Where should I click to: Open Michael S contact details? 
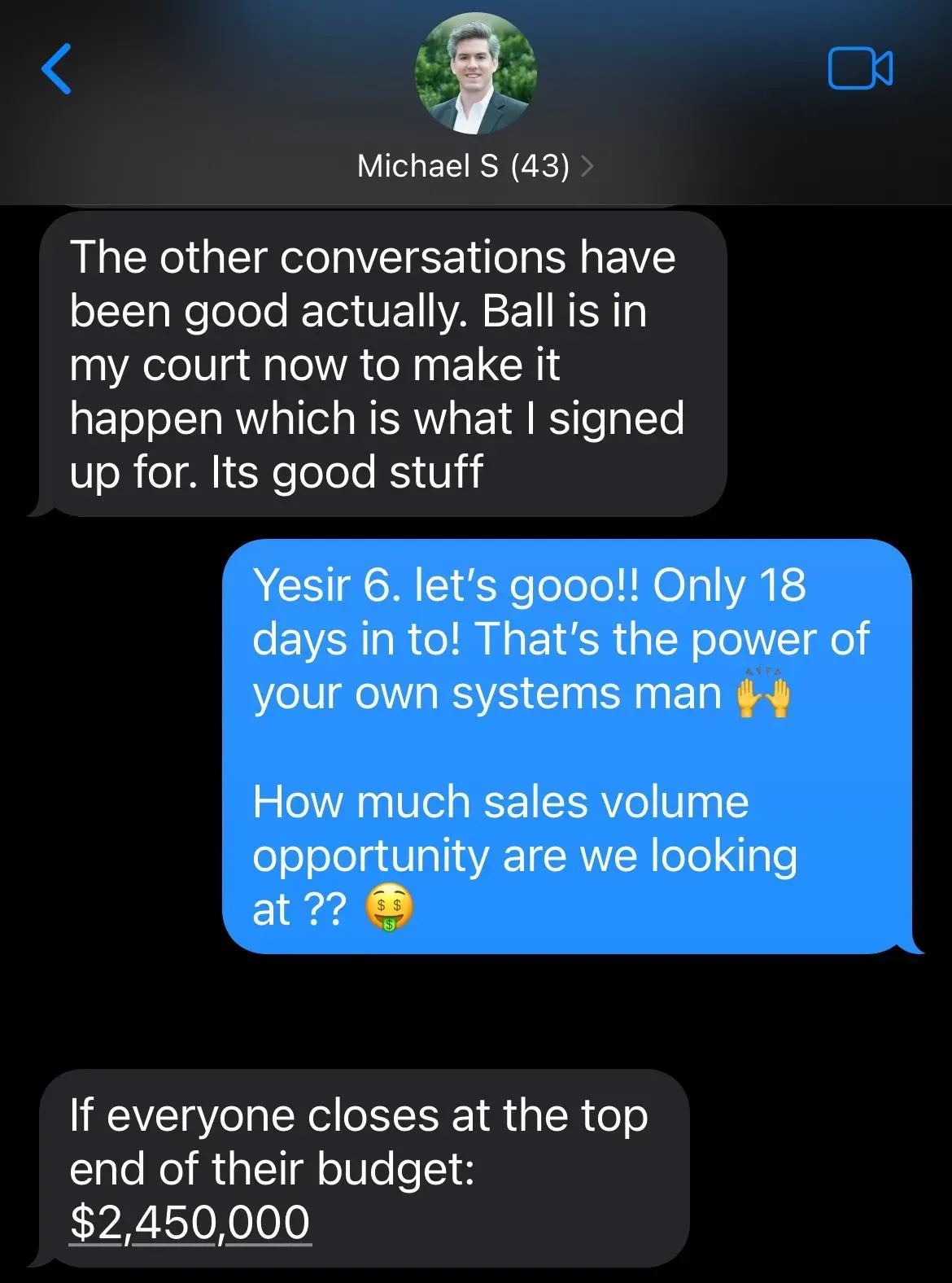474,166
